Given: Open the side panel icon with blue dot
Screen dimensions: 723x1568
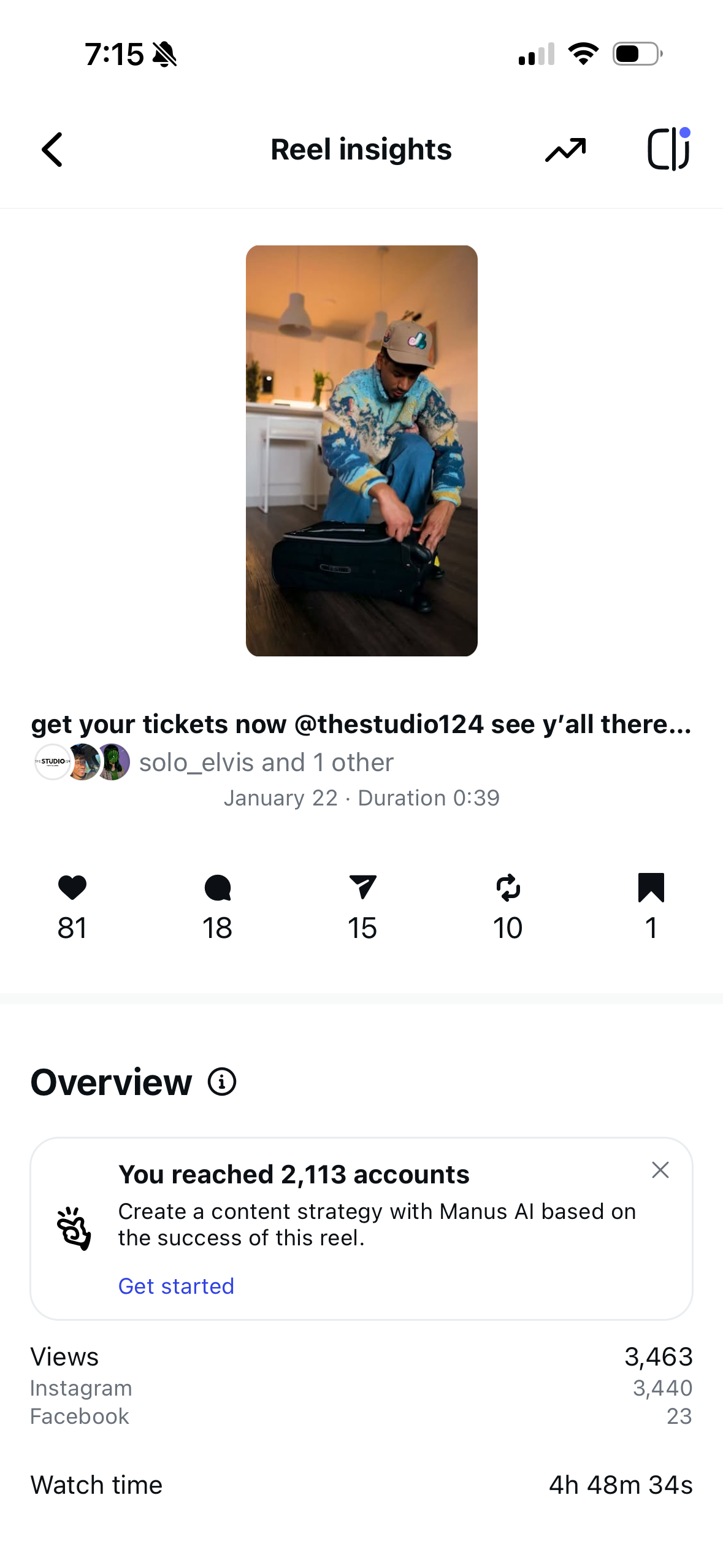Looking at the screenshot, I should tap(669, 149).
